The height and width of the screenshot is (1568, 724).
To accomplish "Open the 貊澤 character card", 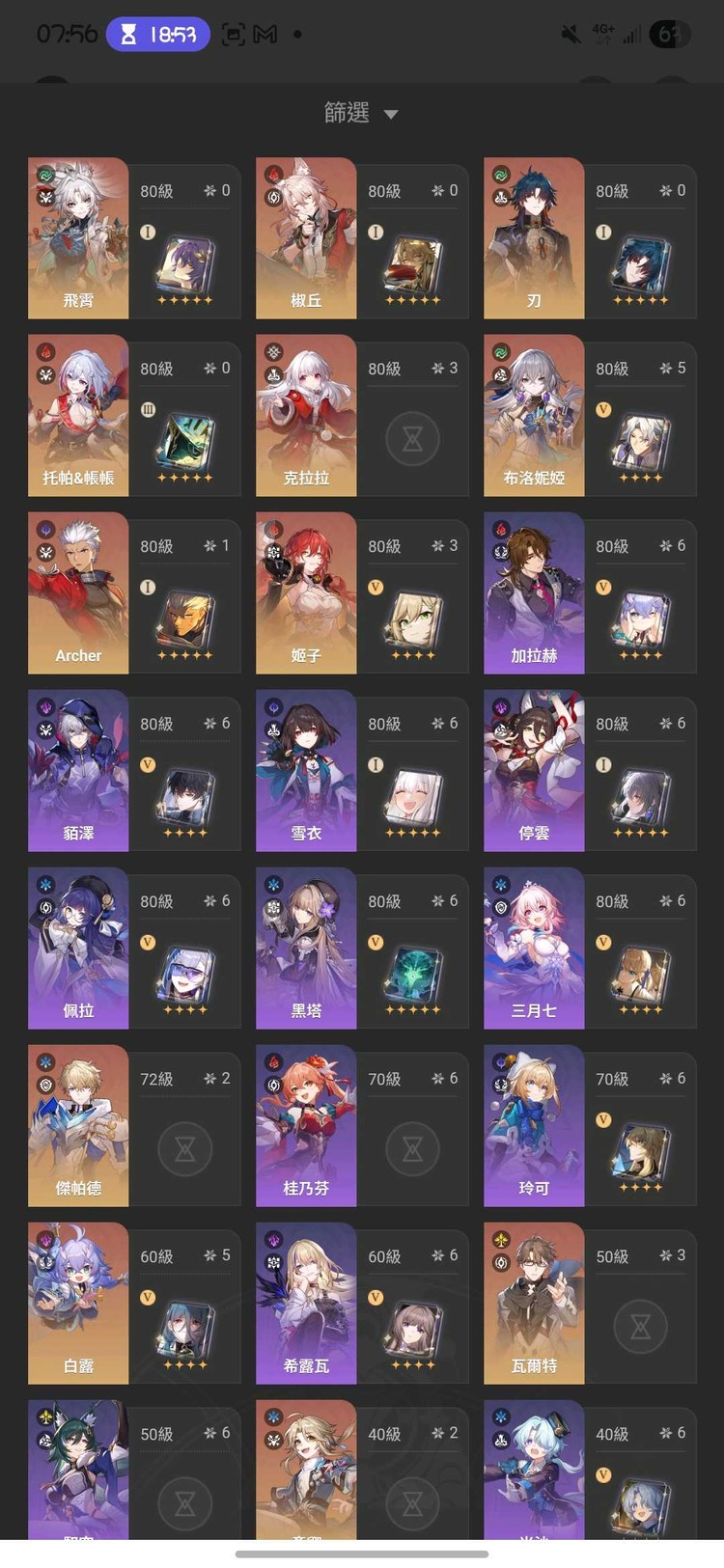I will click(78, 770).
